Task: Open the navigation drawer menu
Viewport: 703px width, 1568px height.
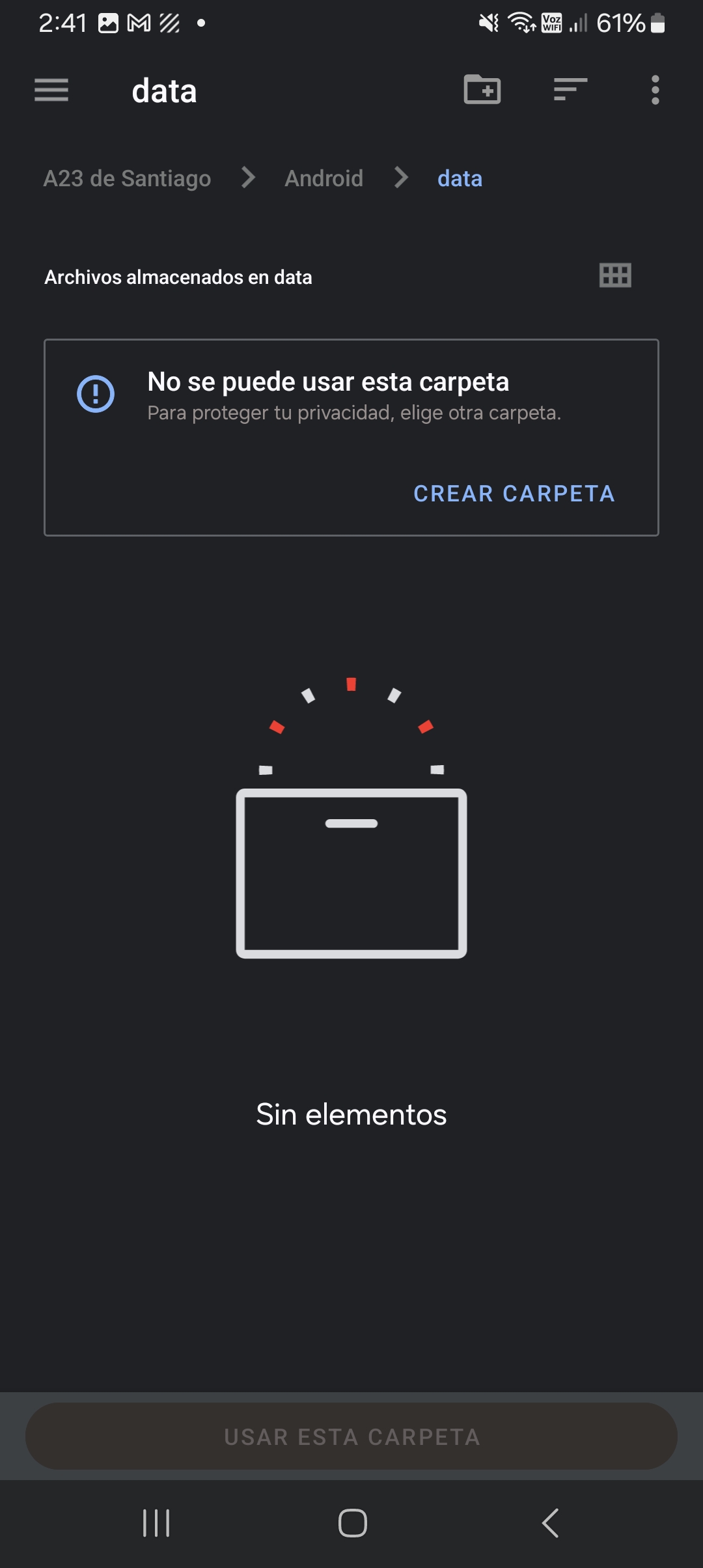Action: (x=51, y=91)
